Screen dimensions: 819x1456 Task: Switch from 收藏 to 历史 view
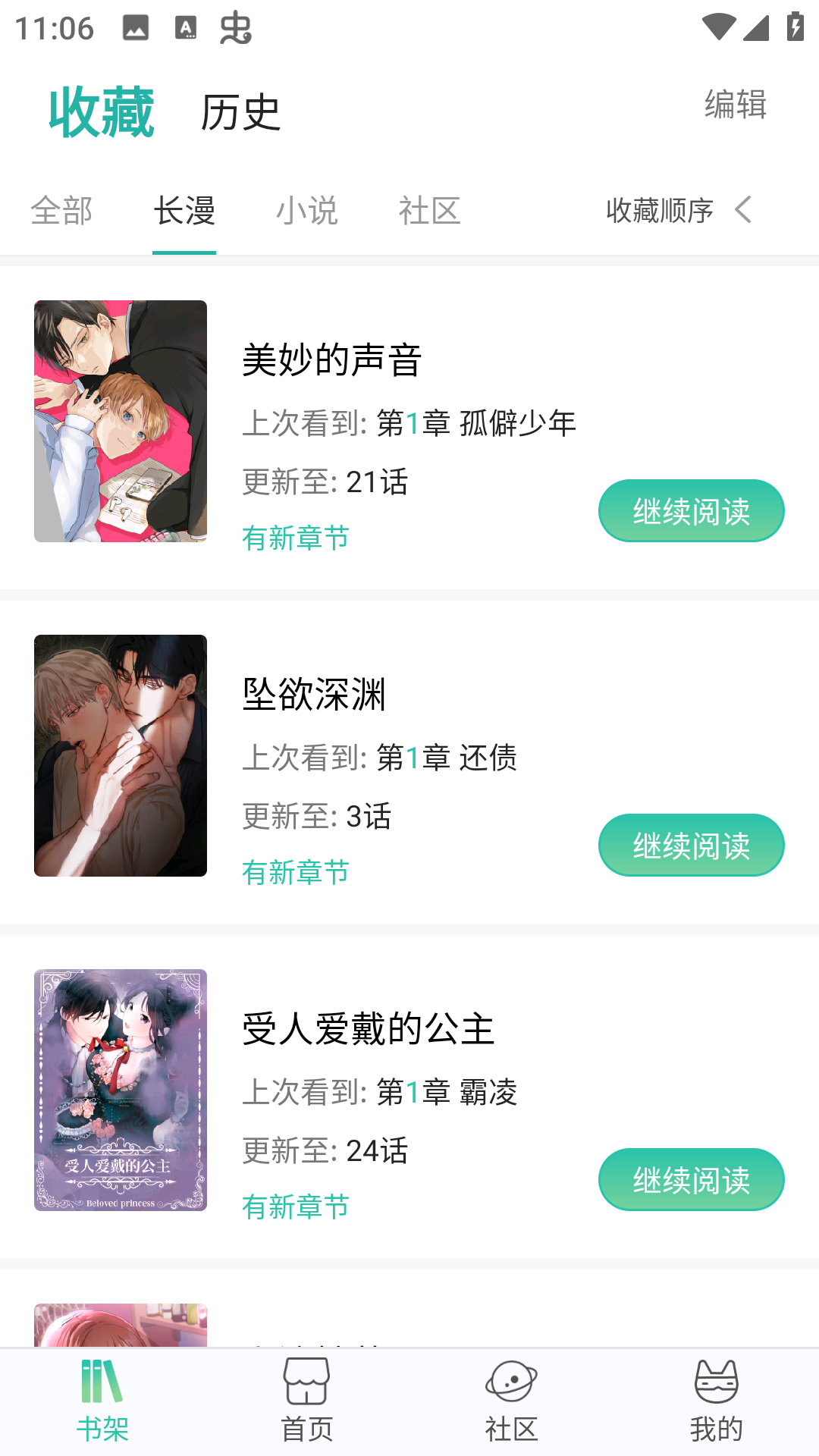(x=240, y=112)
